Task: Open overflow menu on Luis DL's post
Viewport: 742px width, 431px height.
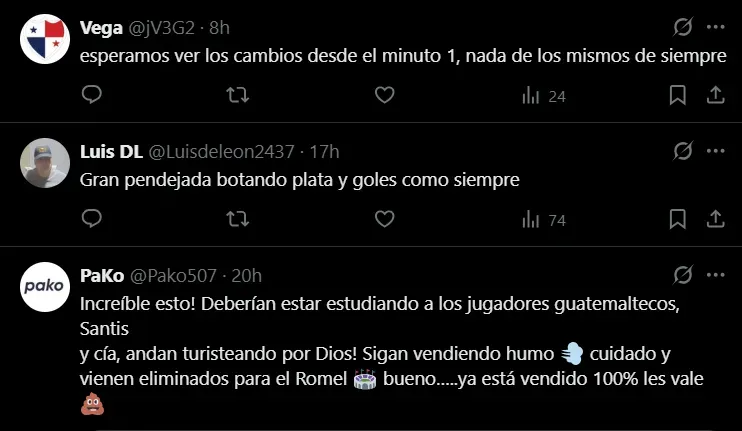Action: coord(715,151)
